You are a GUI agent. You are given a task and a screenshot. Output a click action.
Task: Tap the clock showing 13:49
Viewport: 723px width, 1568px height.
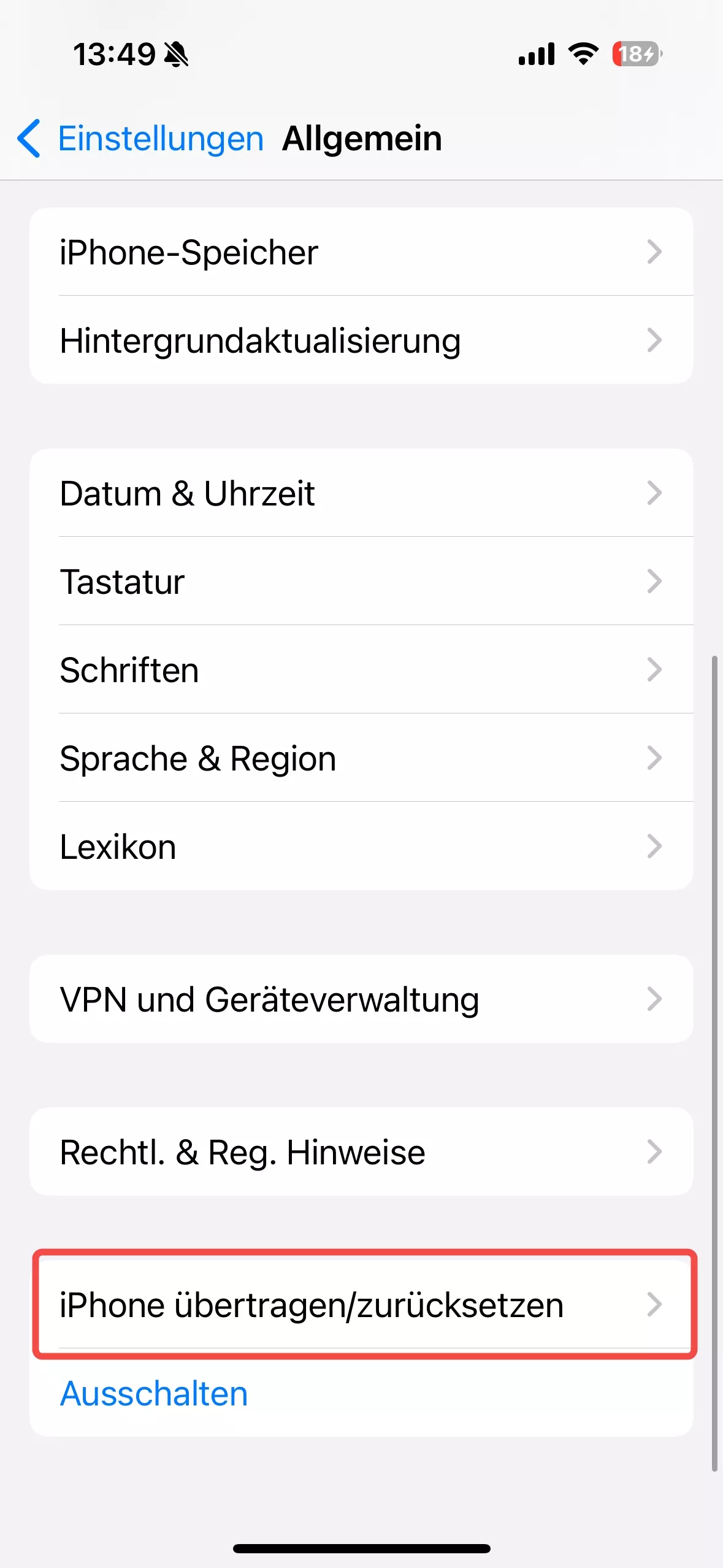[x=114, y=54]
